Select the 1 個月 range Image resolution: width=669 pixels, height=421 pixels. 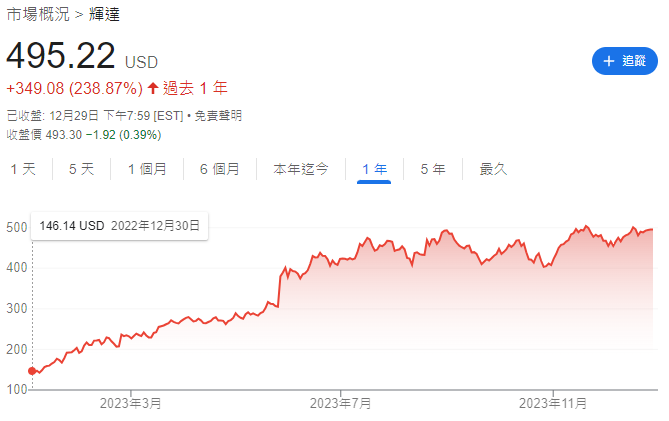pos(147,169)
